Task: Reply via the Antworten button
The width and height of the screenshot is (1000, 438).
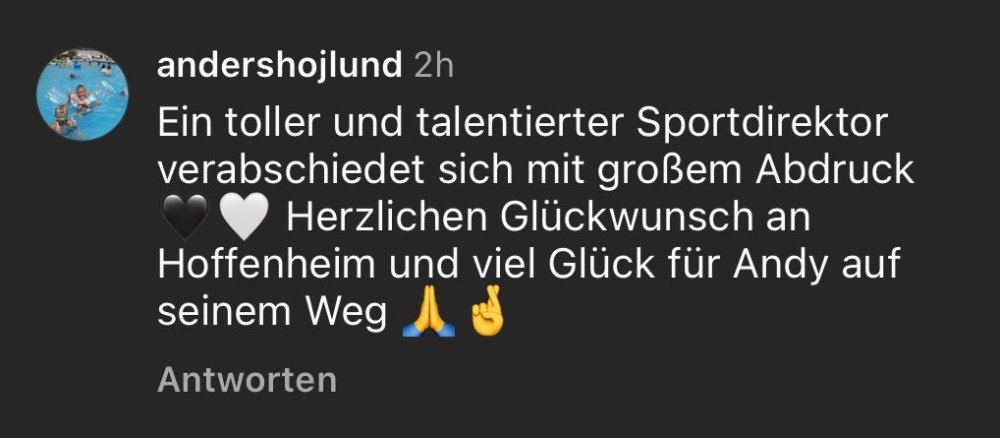Action: (x=246, y=380)
